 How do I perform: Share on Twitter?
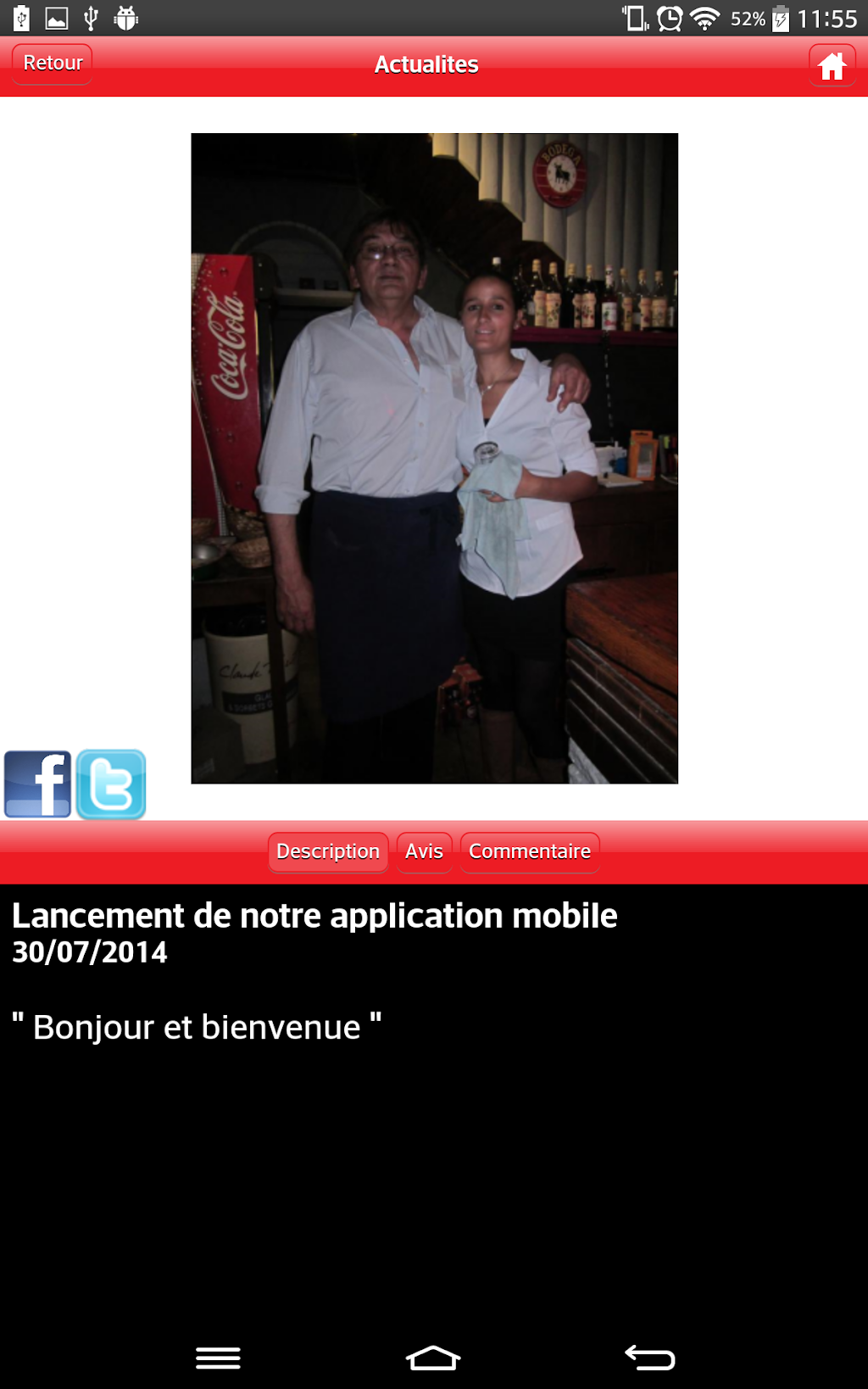[x=111, y=784]
